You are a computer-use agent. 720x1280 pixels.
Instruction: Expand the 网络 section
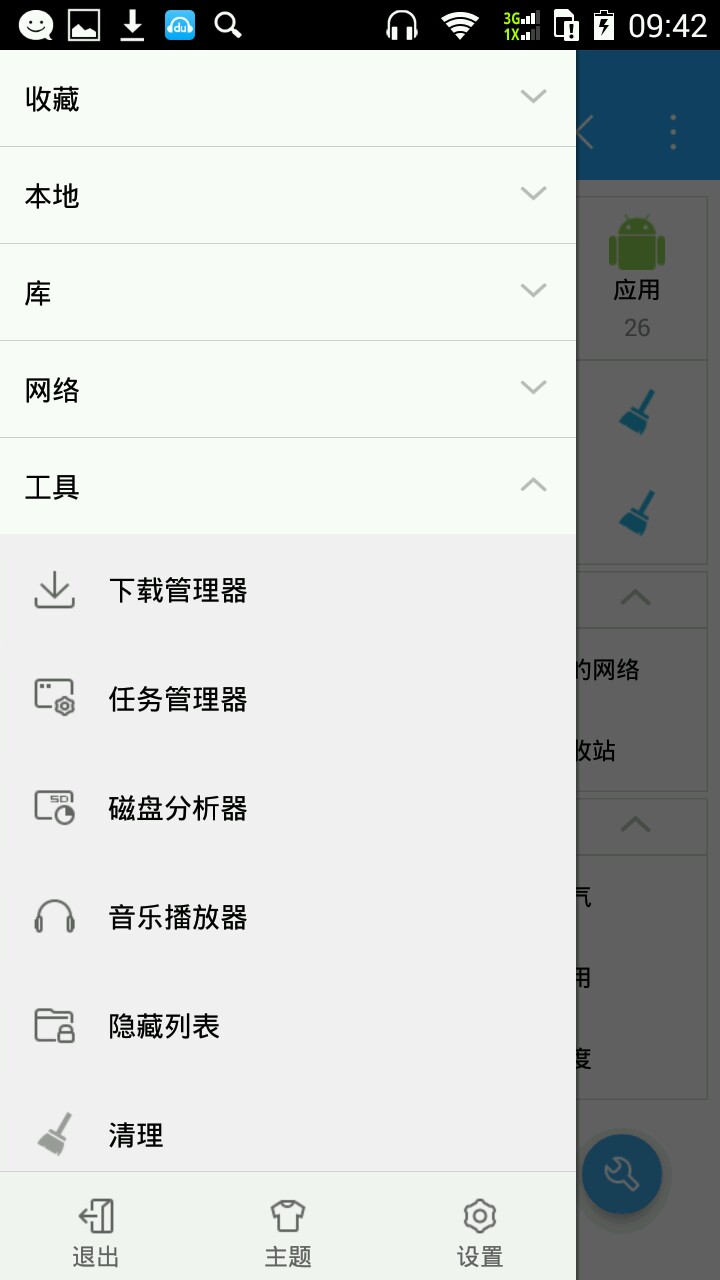(x=287, y=389)
